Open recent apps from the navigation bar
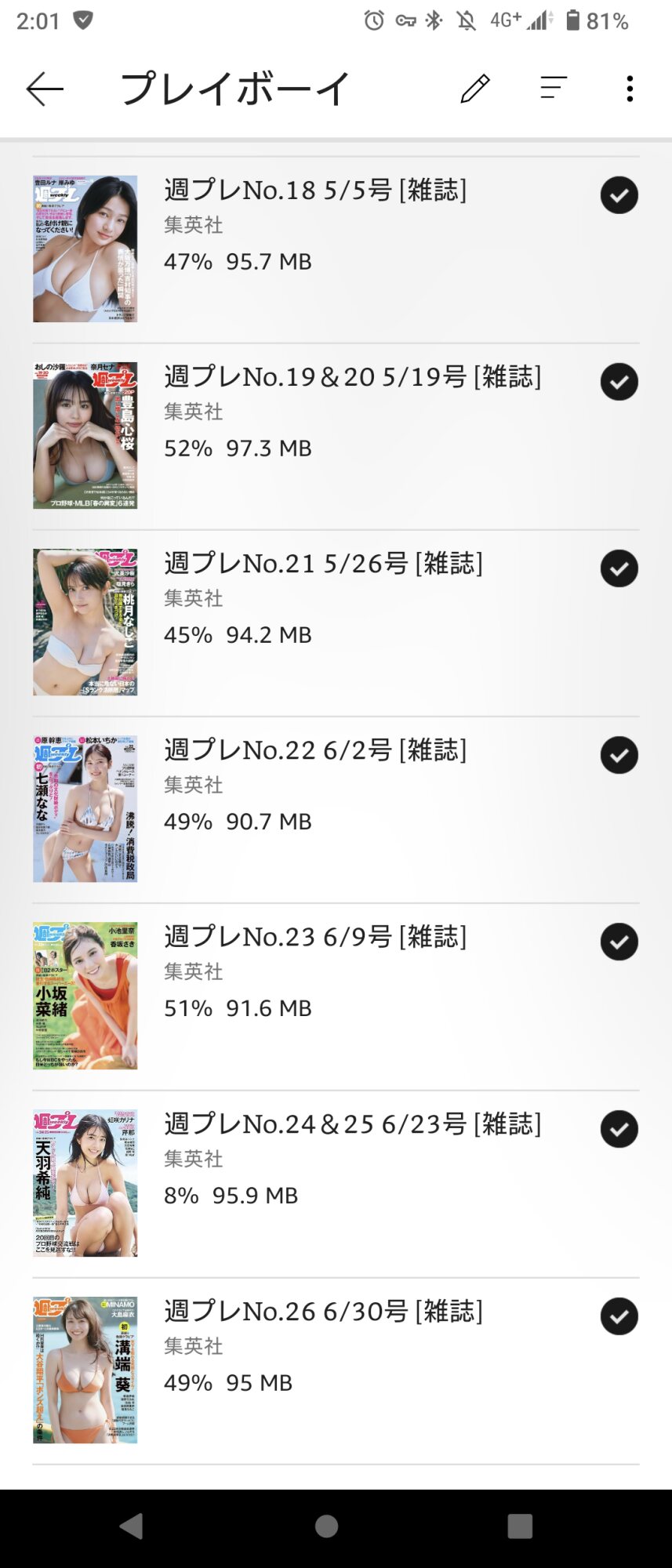 point(520,1526)
